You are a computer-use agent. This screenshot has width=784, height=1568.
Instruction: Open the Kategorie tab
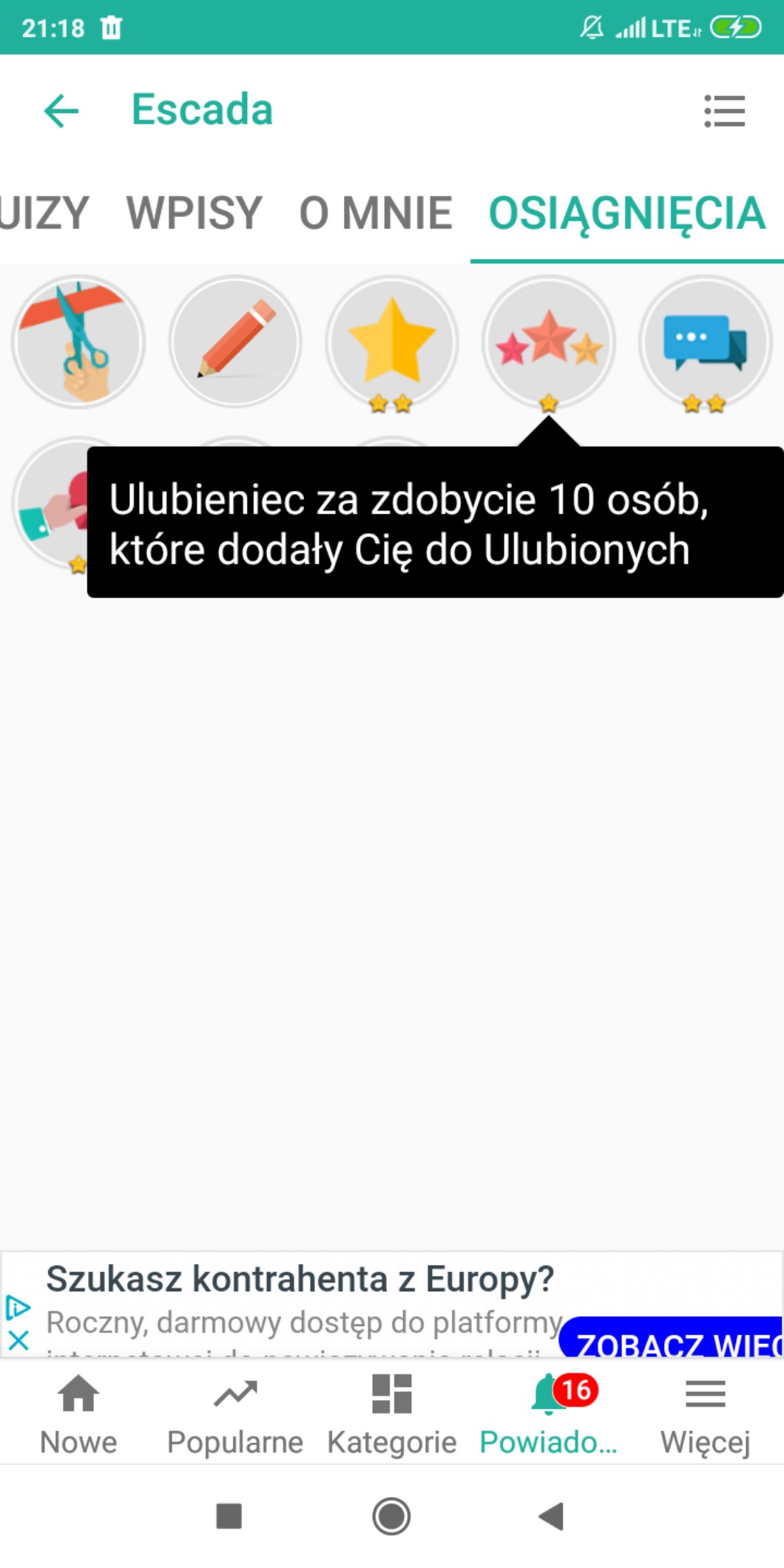pos(392,1413)
